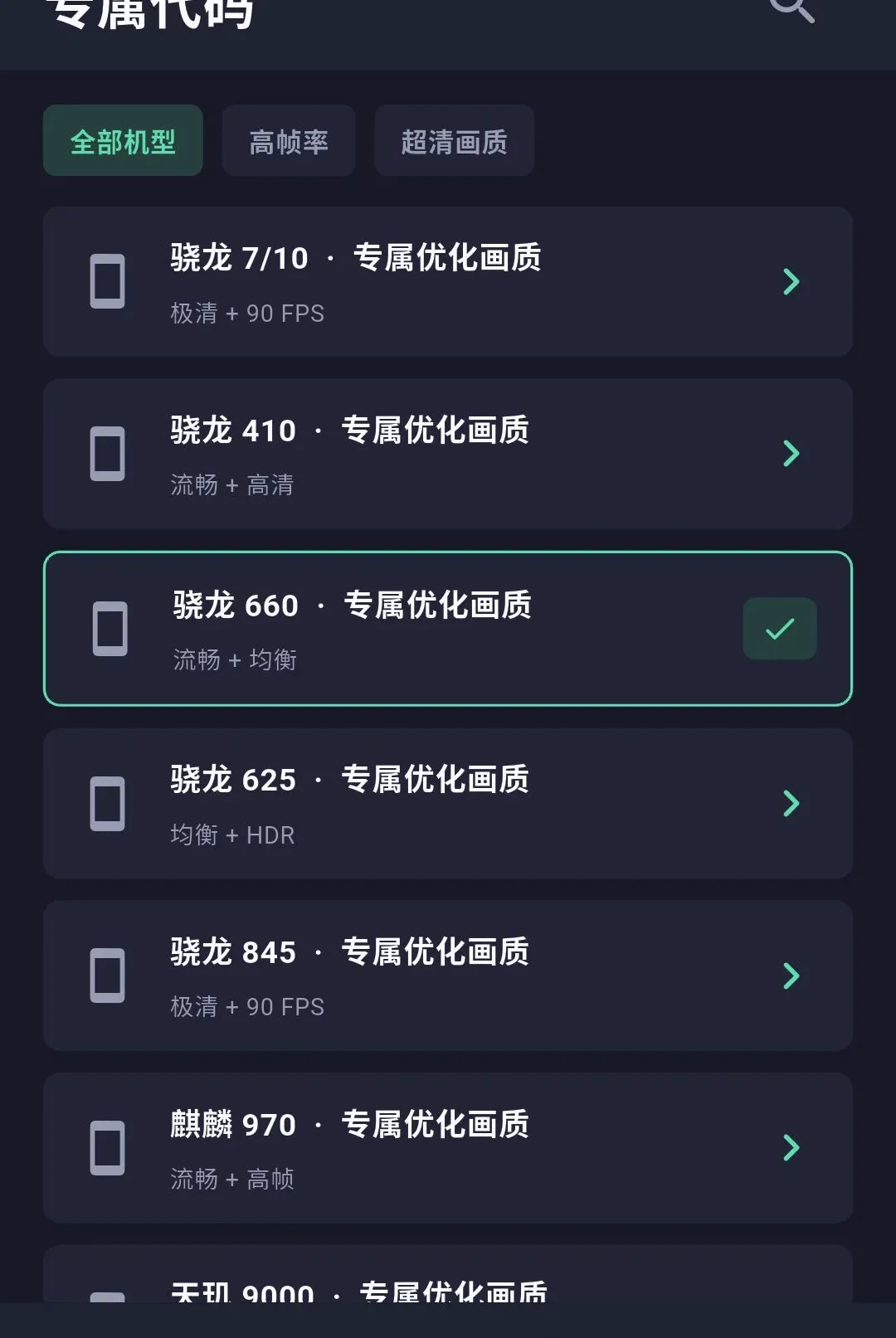Open the 麒麟 970 row

point(448,1148)
